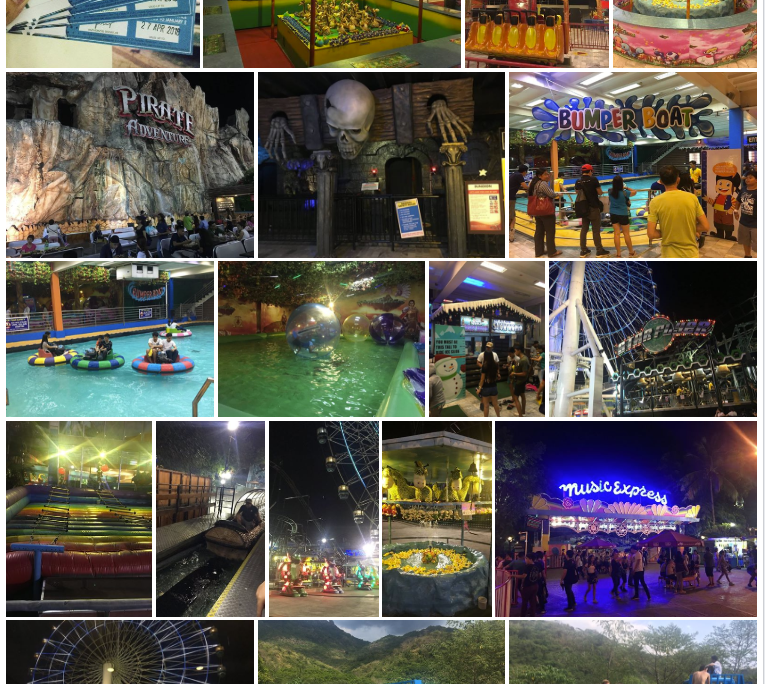
Task: Open the rainbow slide photo
Action: pyautogui.click(x=79, y=518)
